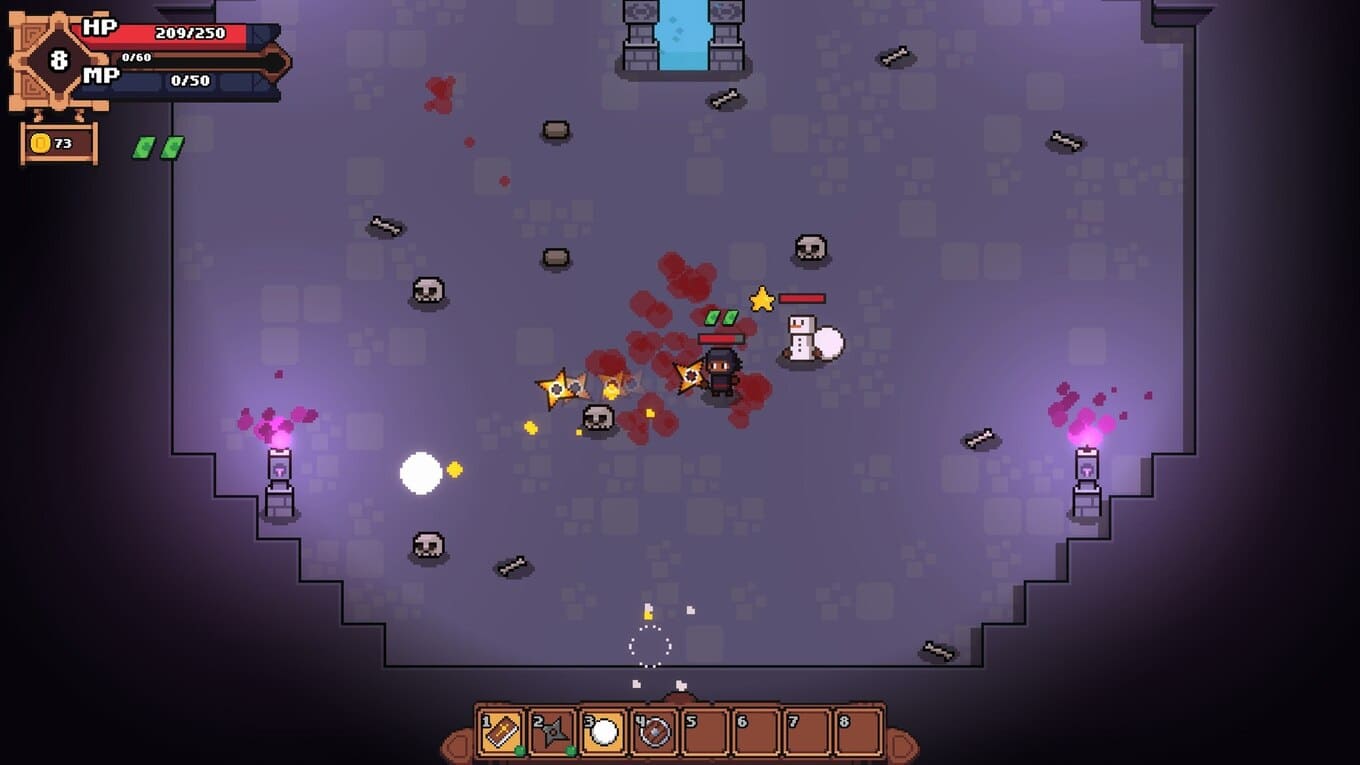Tap the hotbar's left arrow
This screenshot has height=765, width=1360.
457,745
